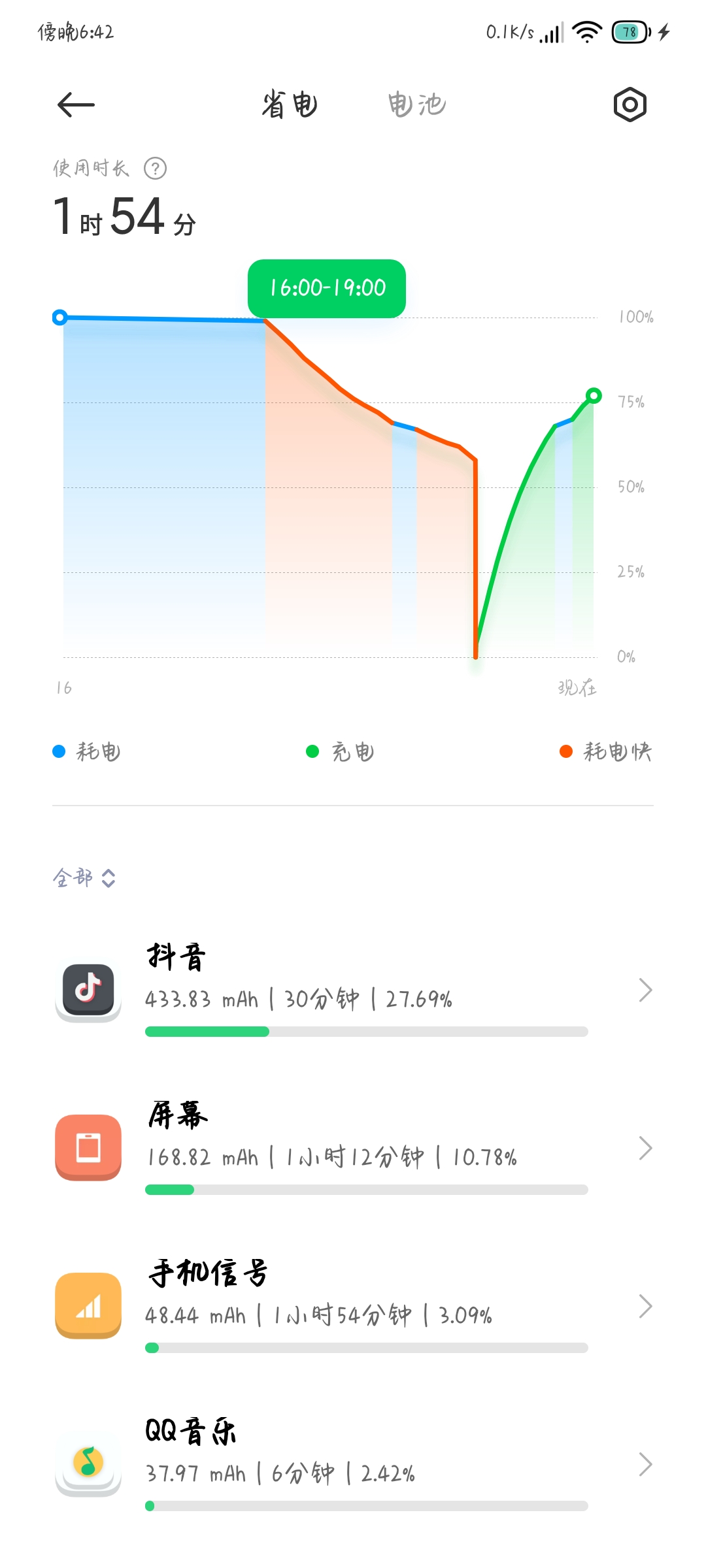Image resolution: width=706 pixels, height=1568 pixels.
Task: Tap the green current point on chart
Action: 594,395
